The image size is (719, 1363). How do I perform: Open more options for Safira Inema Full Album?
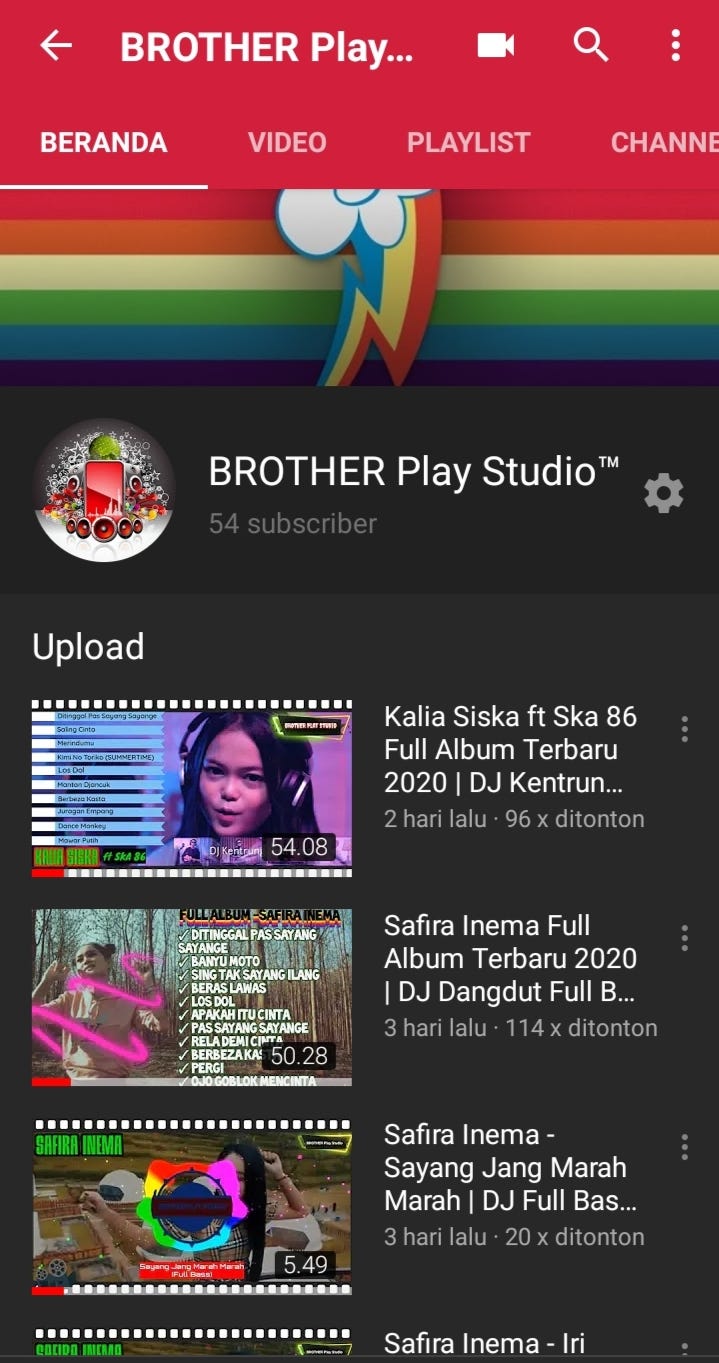coord(684,938)
